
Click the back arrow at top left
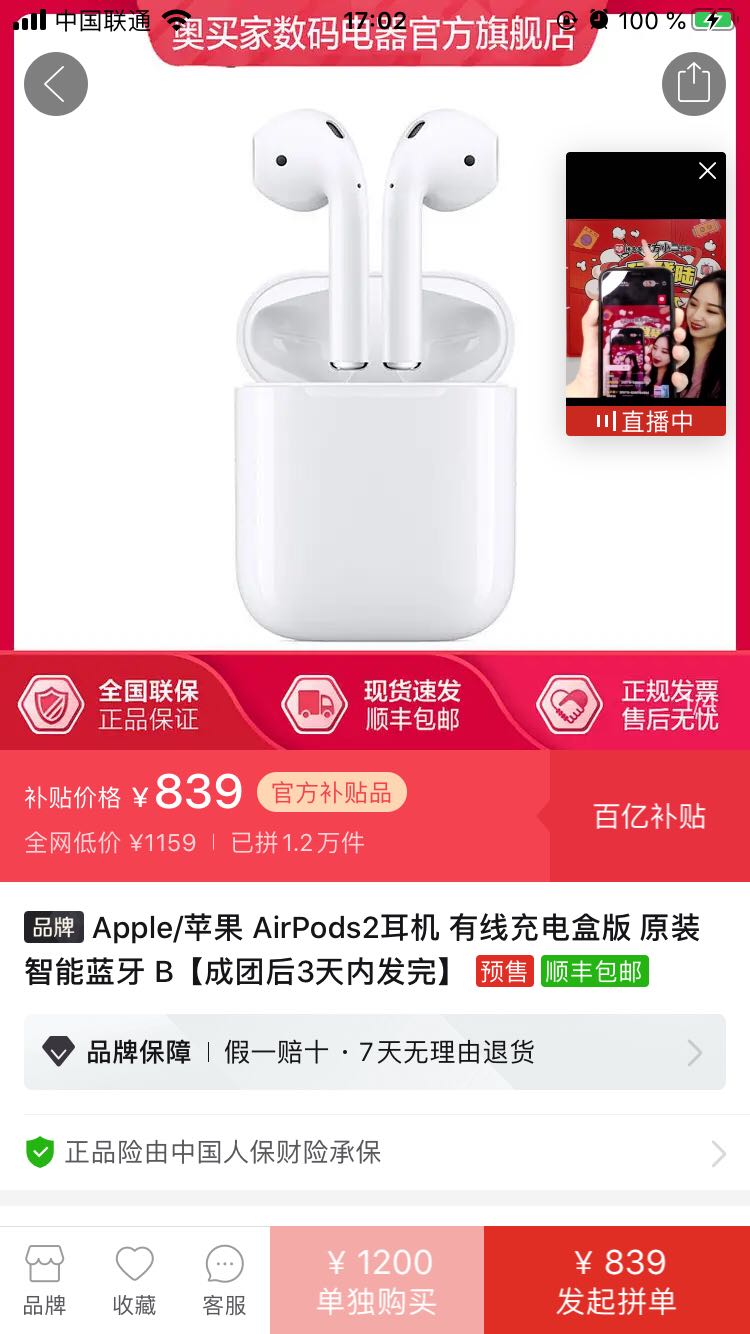point(56,84)
